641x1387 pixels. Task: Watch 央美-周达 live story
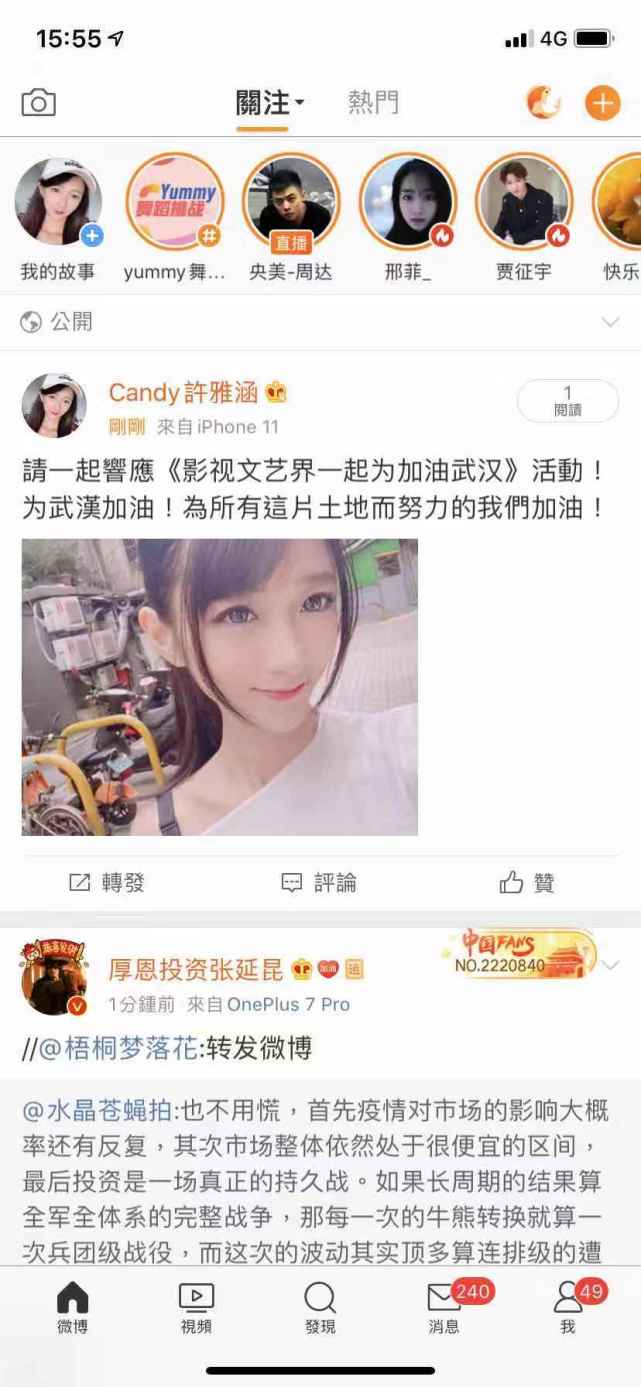point(291,202)
